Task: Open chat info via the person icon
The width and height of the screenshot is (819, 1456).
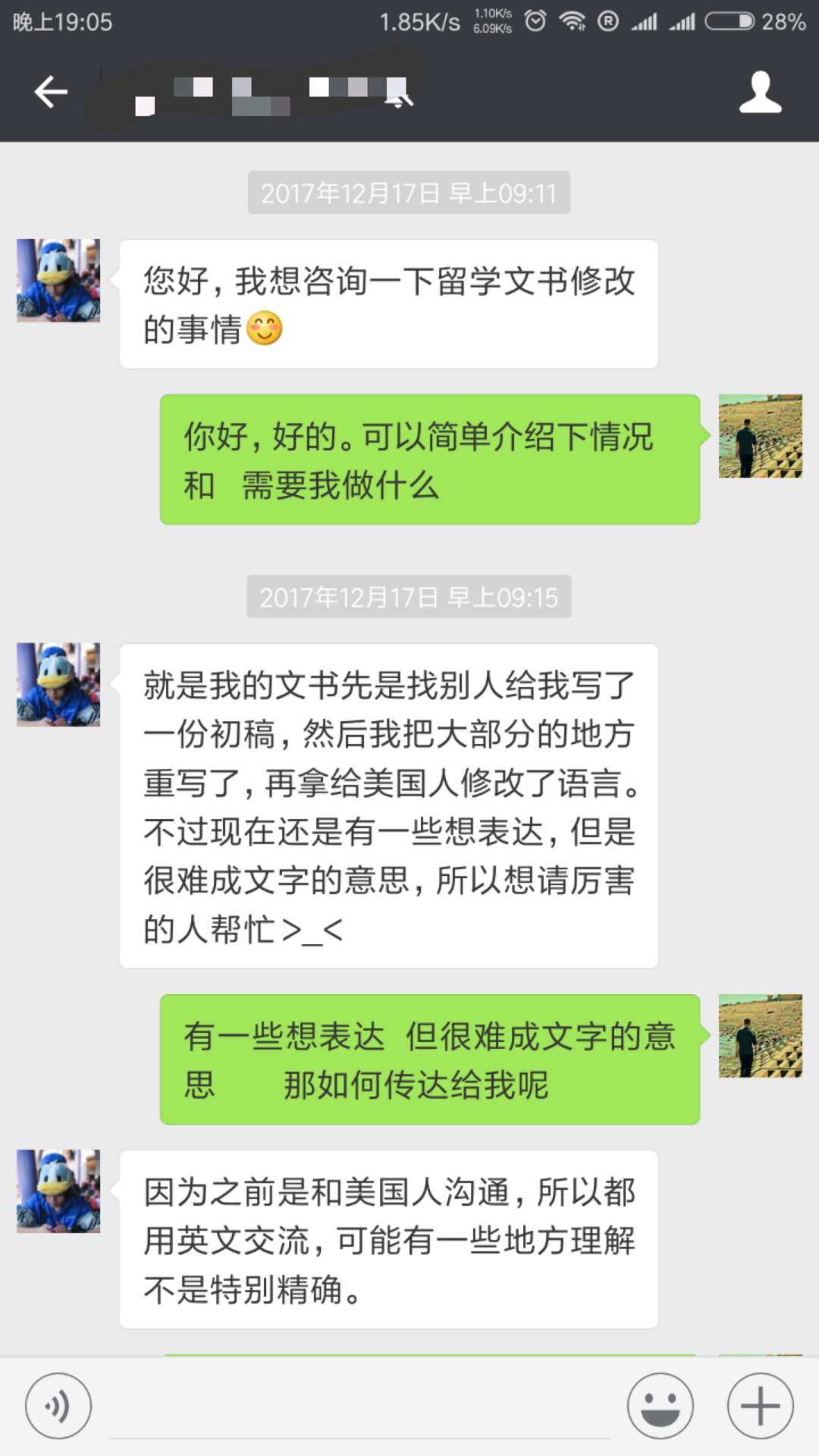Action: click(x=760, y=93)
